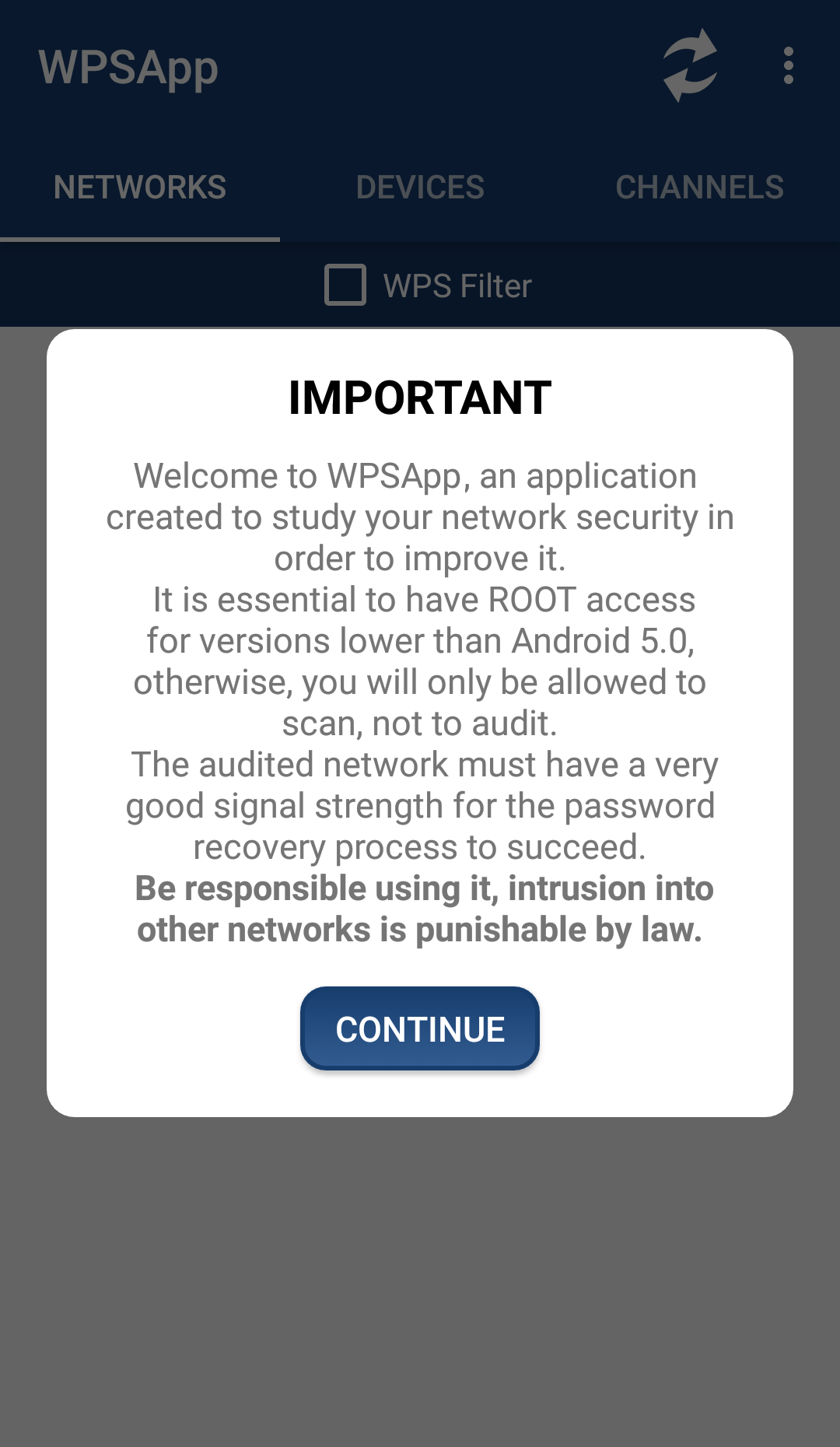Screen dimensions: 840x1447
Task: Tap the dimmed area outside the dialog
Action: point(420,1284)
